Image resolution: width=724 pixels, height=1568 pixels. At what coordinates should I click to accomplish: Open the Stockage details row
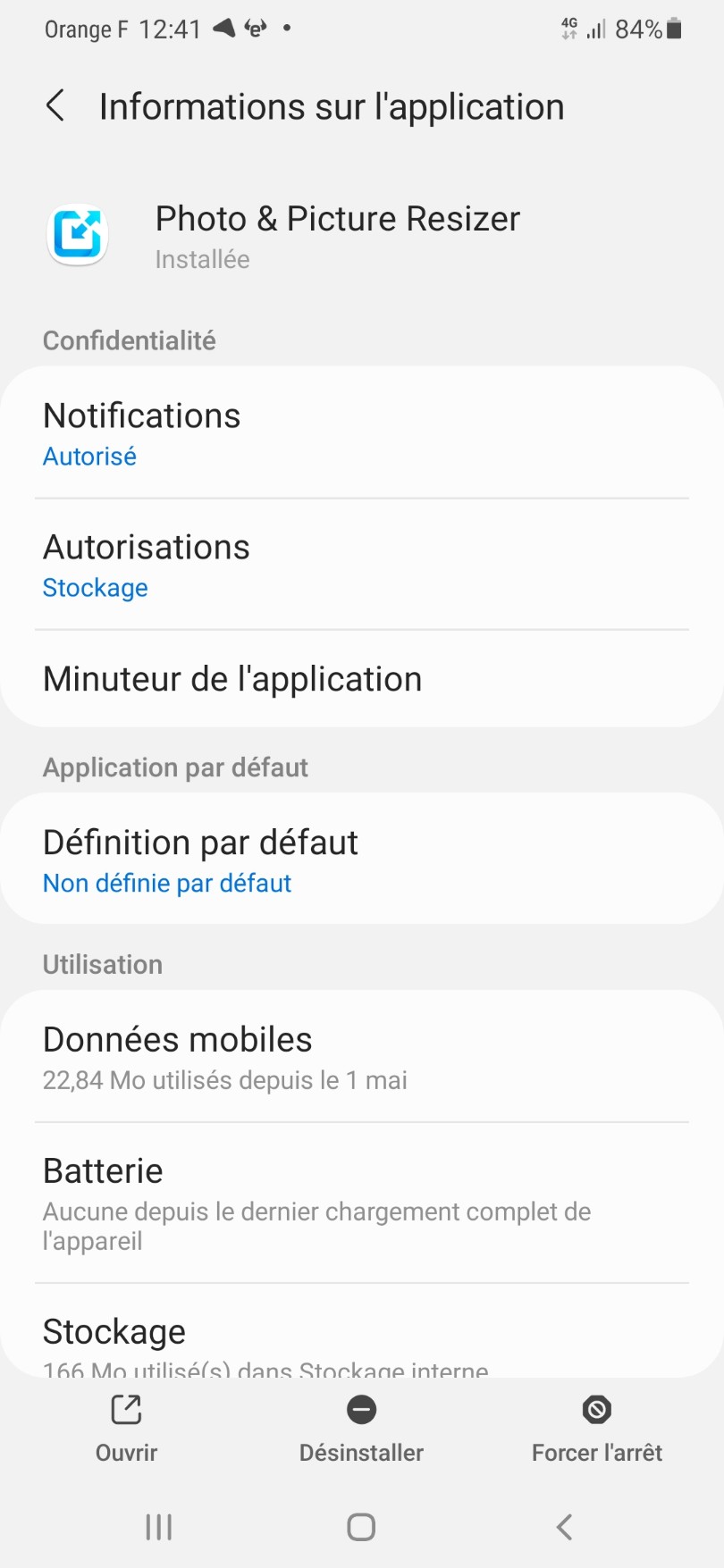[361, 1340]
